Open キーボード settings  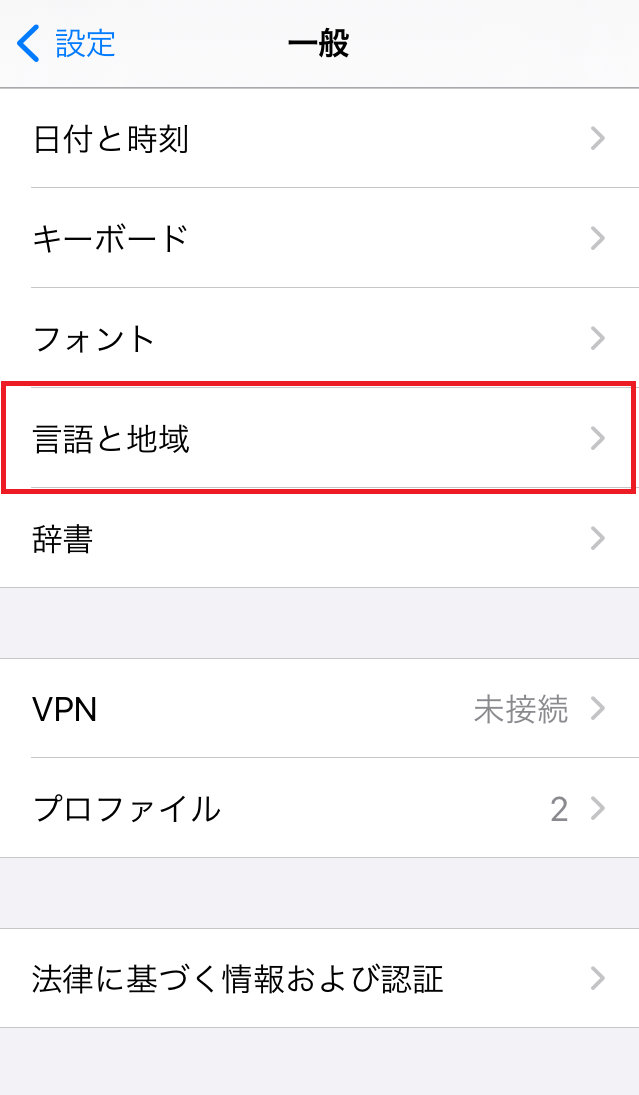(319, 238)
